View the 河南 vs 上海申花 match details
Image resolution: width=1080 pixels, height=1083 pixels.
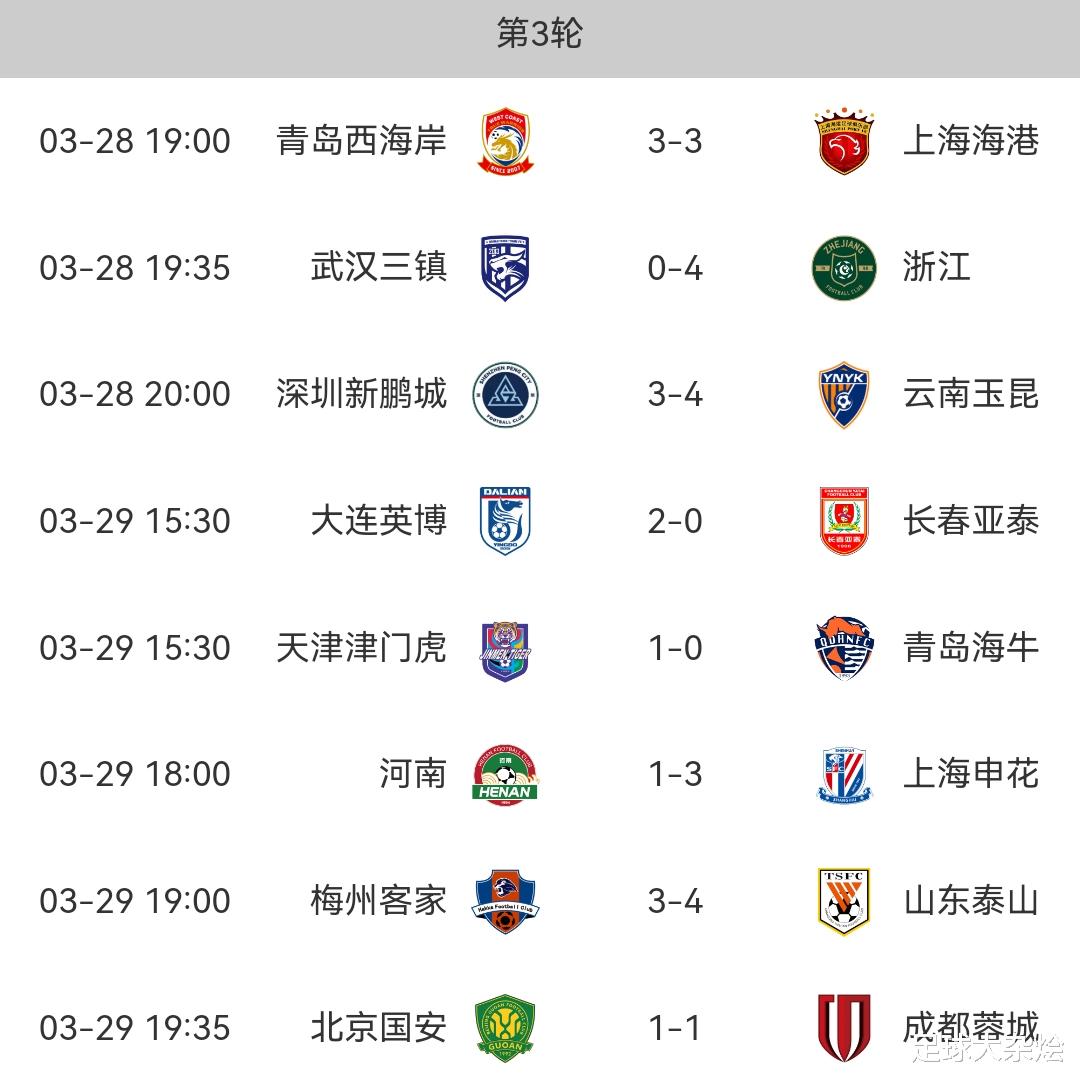(x=540, y=774)
